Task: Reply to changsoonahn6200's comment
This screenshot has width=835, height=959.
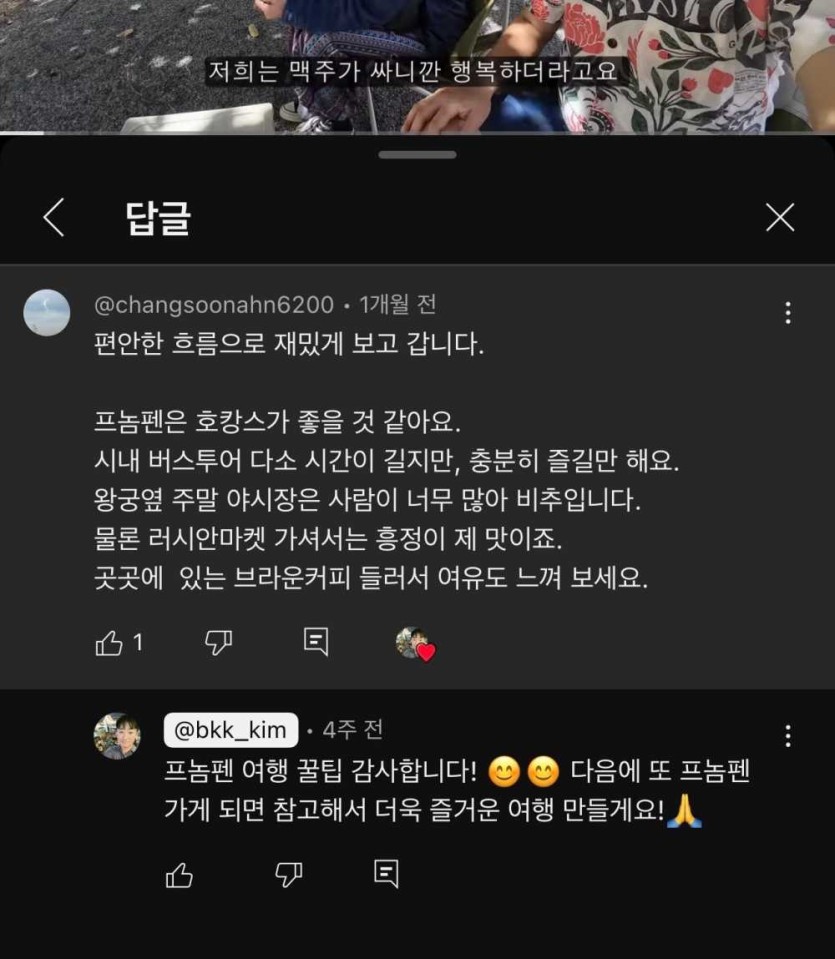Action: point(316,642)
